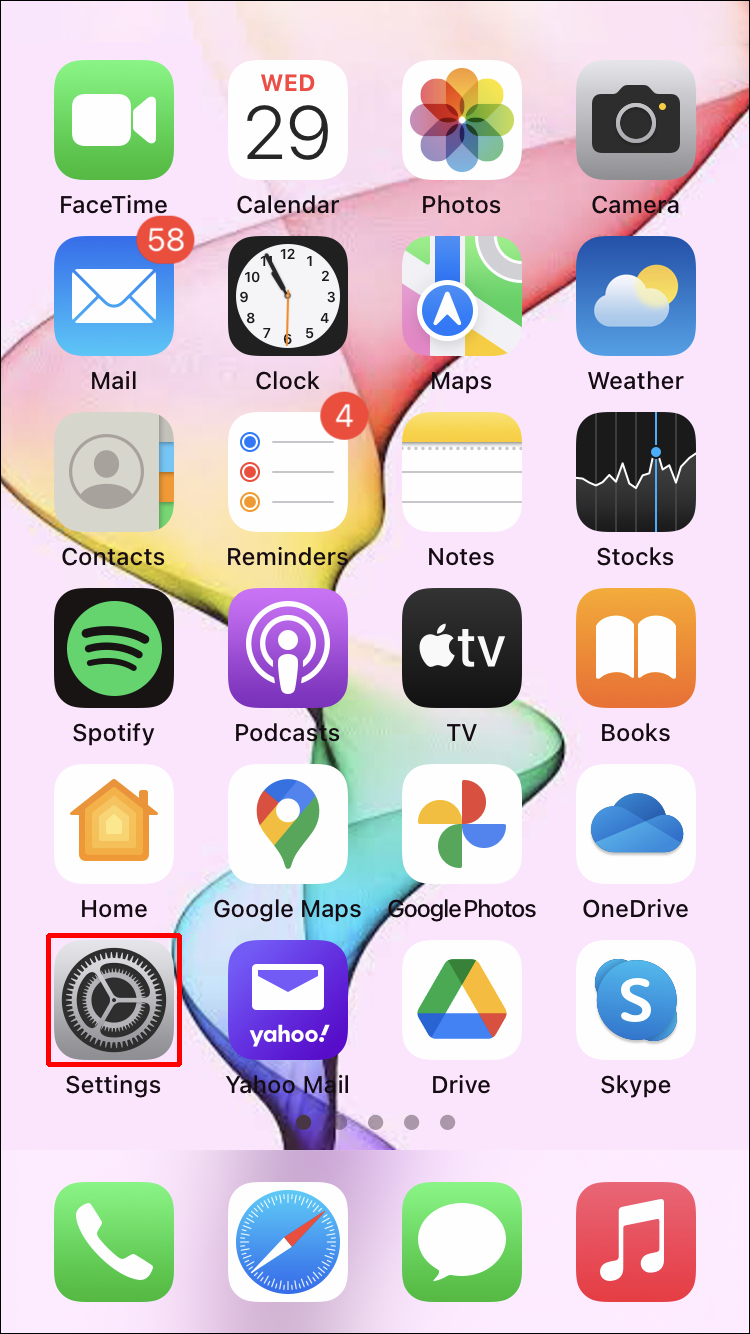Open the Settings app
Screen dimensions: 750x1334
point(114,999)
